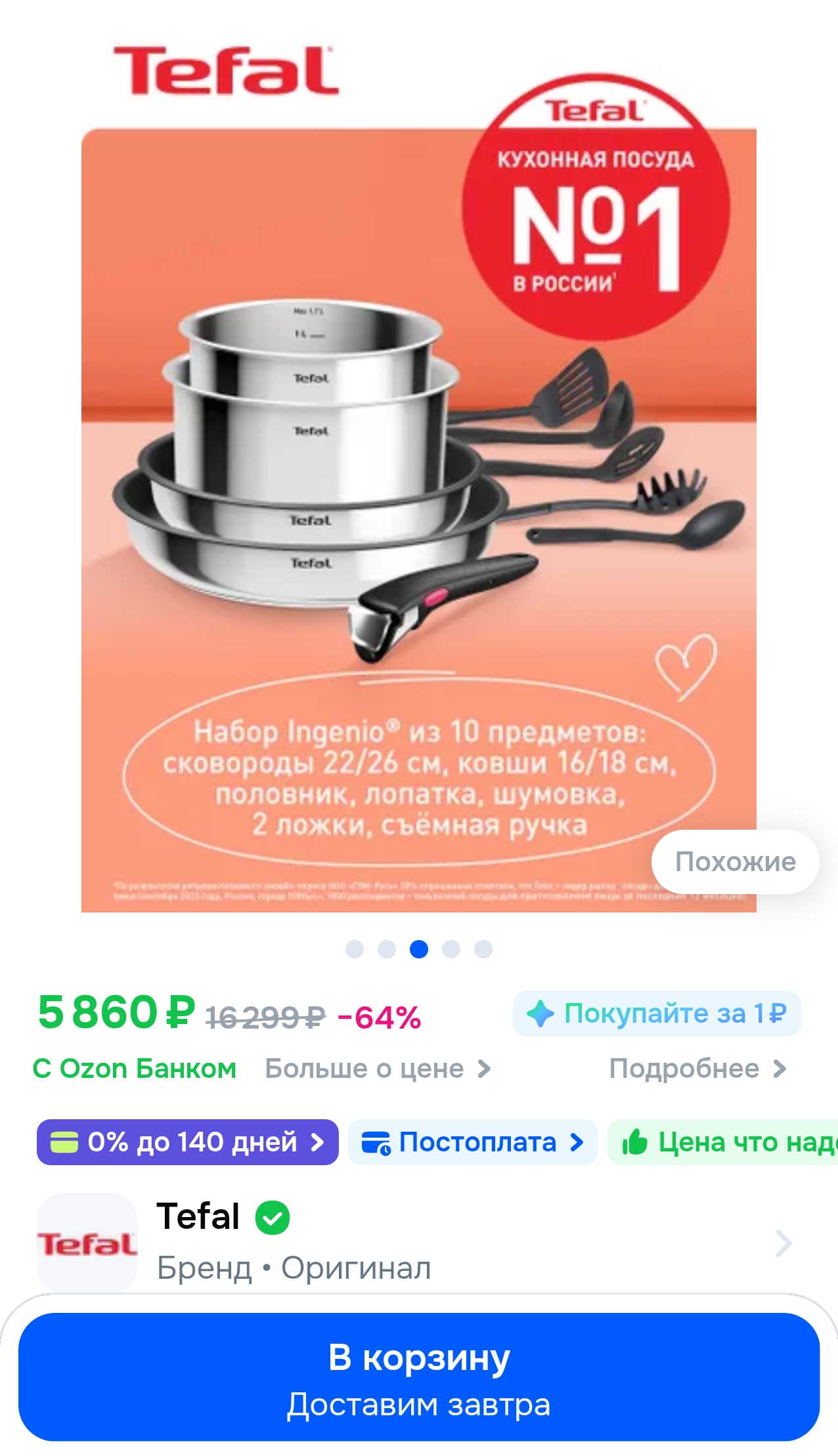
Task: Open the 0% до 140 дней installment chip
Action: (x=188, y=1142)
